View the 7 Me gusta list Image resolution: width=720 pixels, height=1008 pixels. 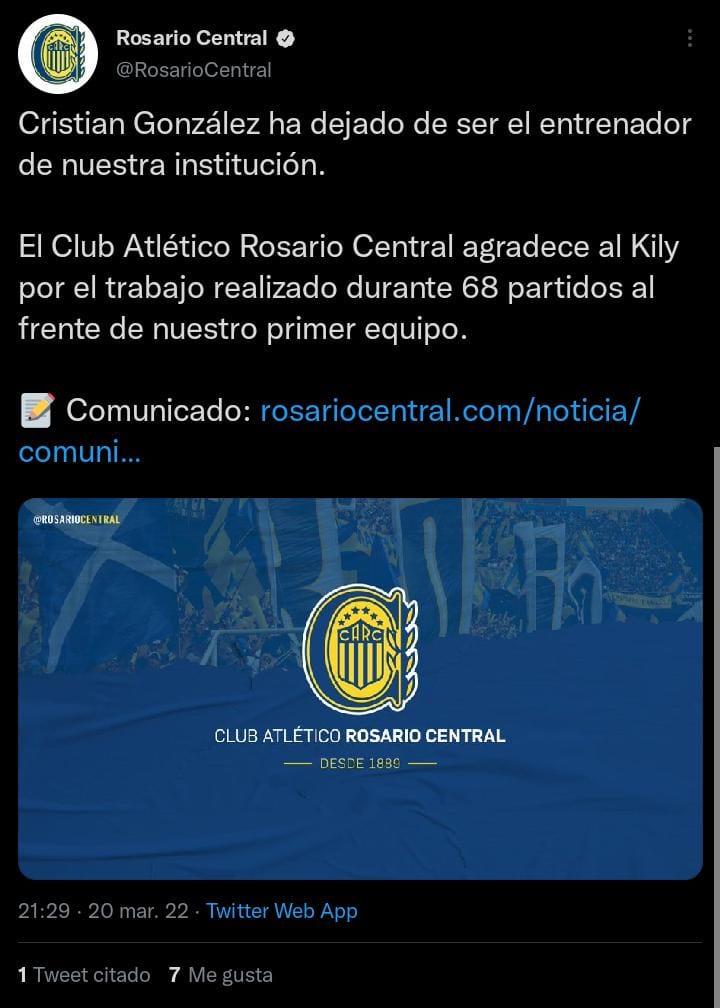(220, 974)
